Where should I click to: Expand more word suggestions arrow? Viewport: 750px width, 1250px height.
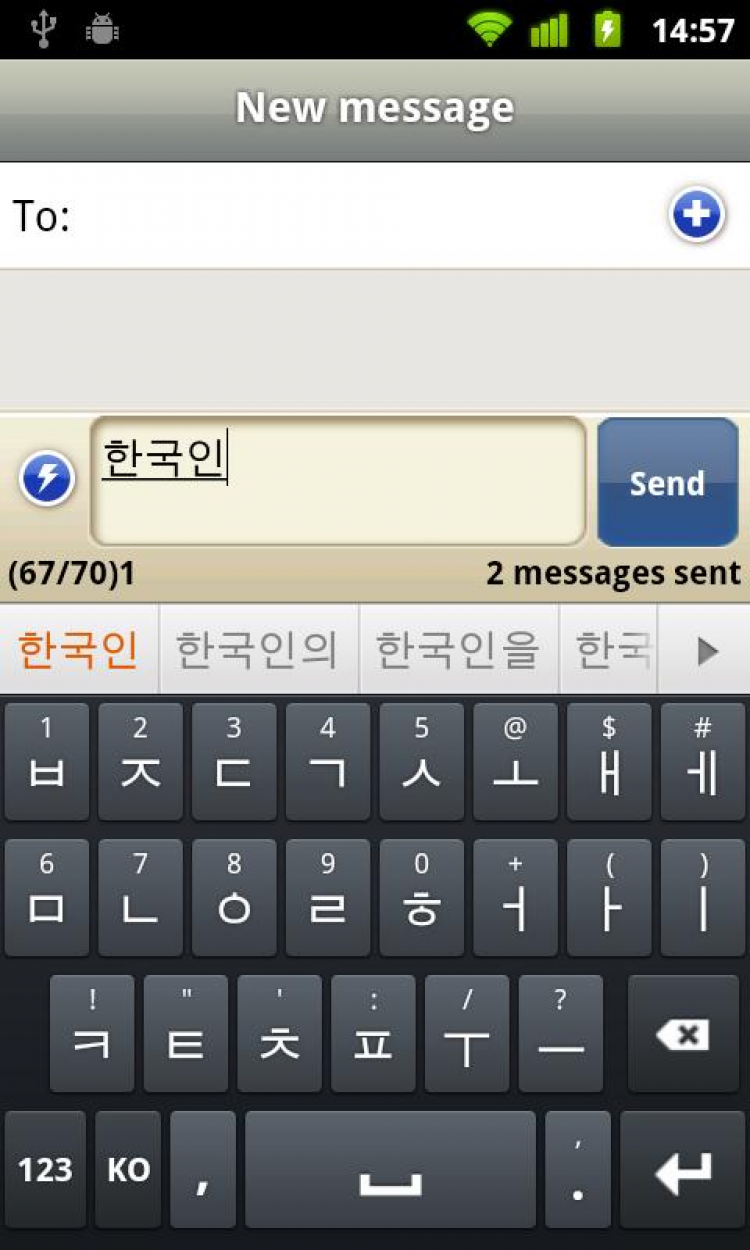[706, 651]
